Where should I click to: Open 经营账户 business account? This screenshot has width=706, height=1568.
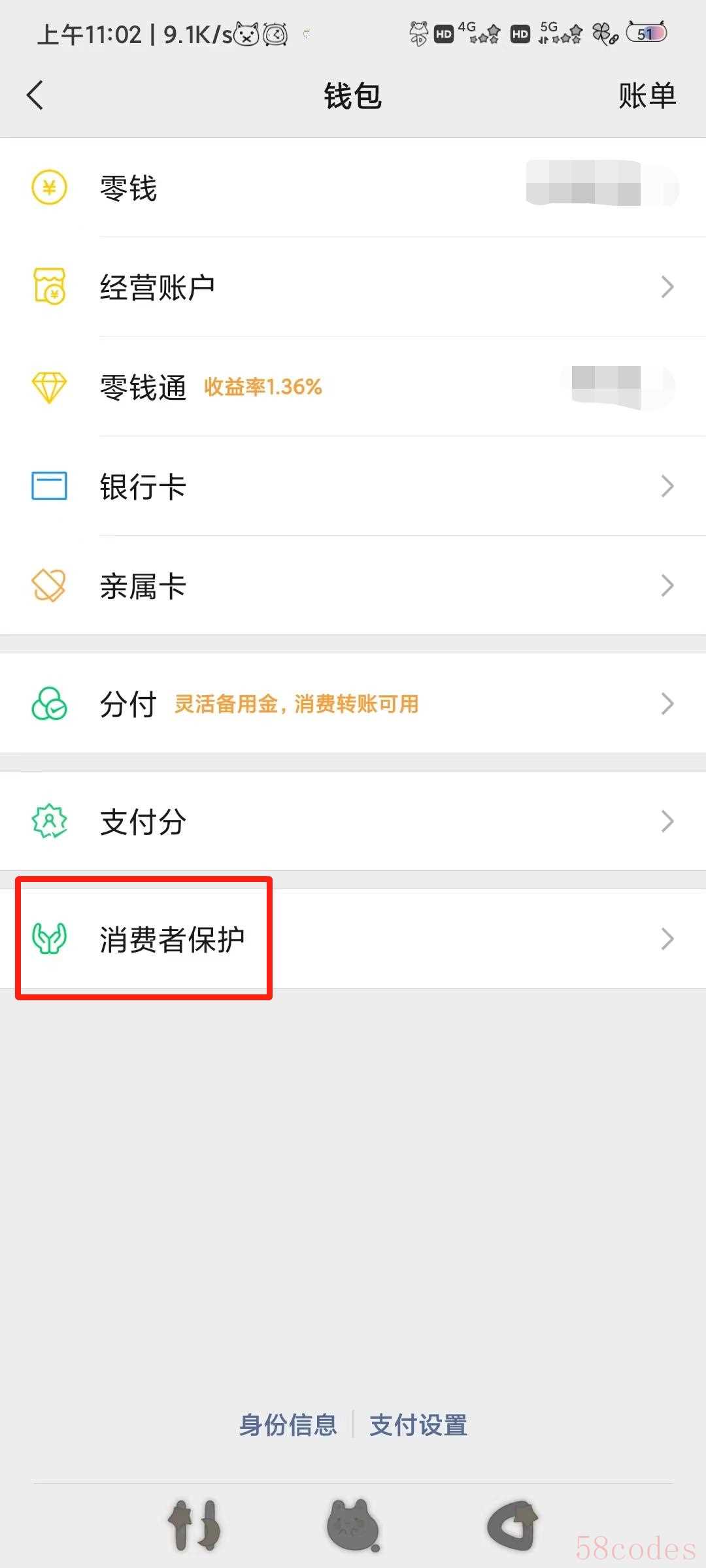pyautogui.click(x=353, y=287)
